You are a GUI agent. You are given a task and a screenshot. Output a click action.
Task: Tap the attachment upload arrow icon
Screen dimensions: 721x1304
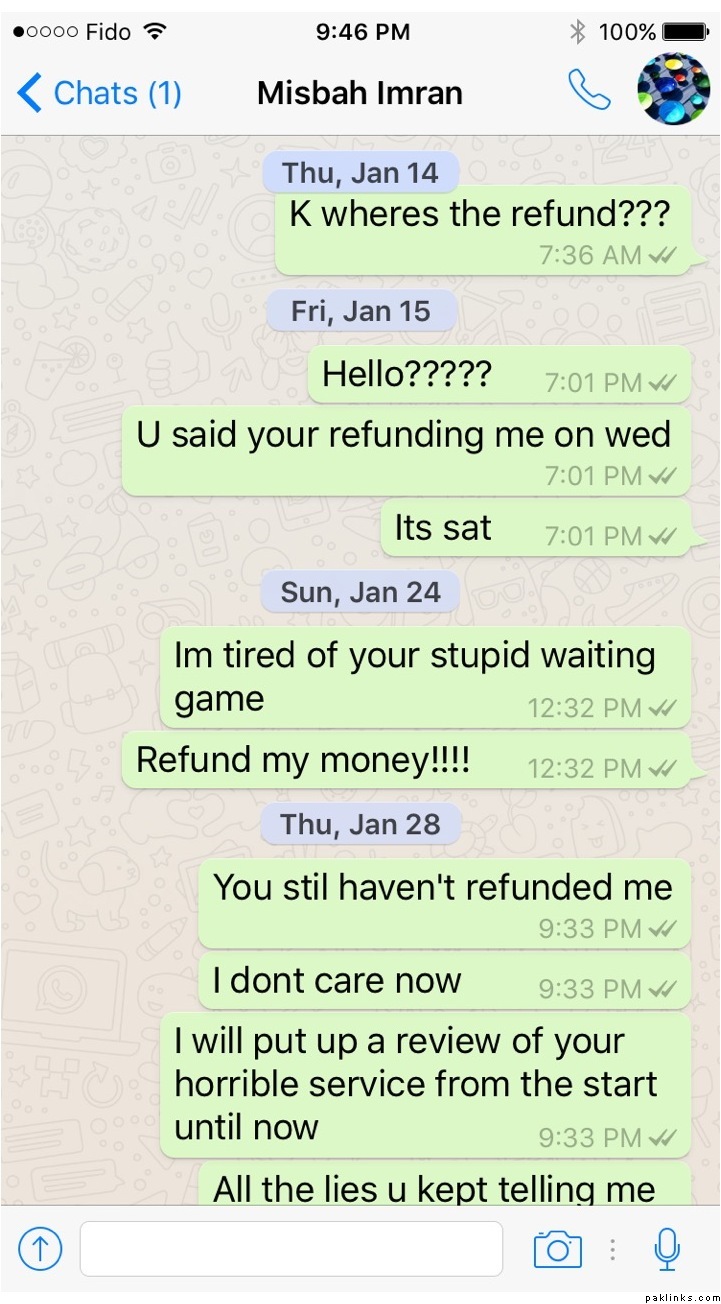pyautogui.click(x=40, y=1248)
